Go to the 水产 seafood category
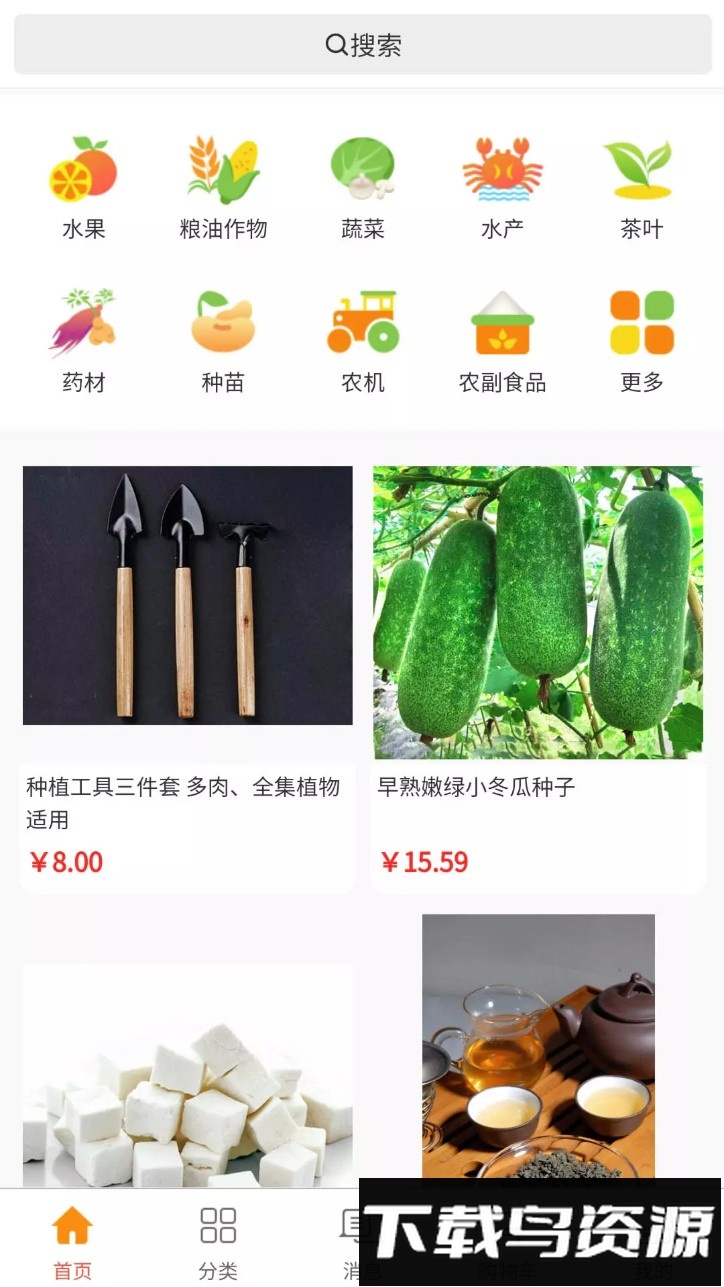Image resolution: width=724 pixels, height=1287 pixels. (x=502, y=187)
